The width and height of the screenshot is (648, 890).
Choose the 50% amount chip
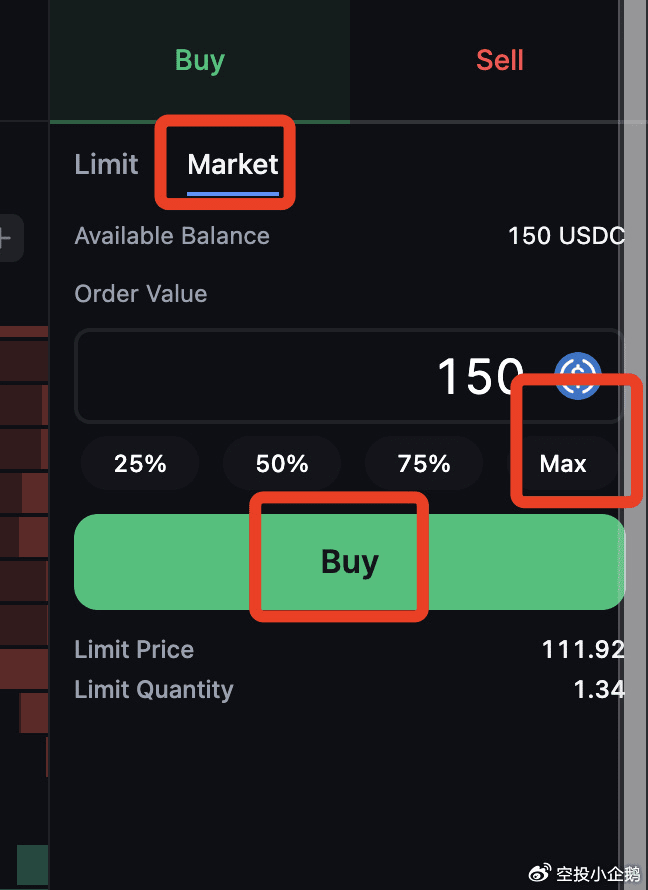[282, 464]
